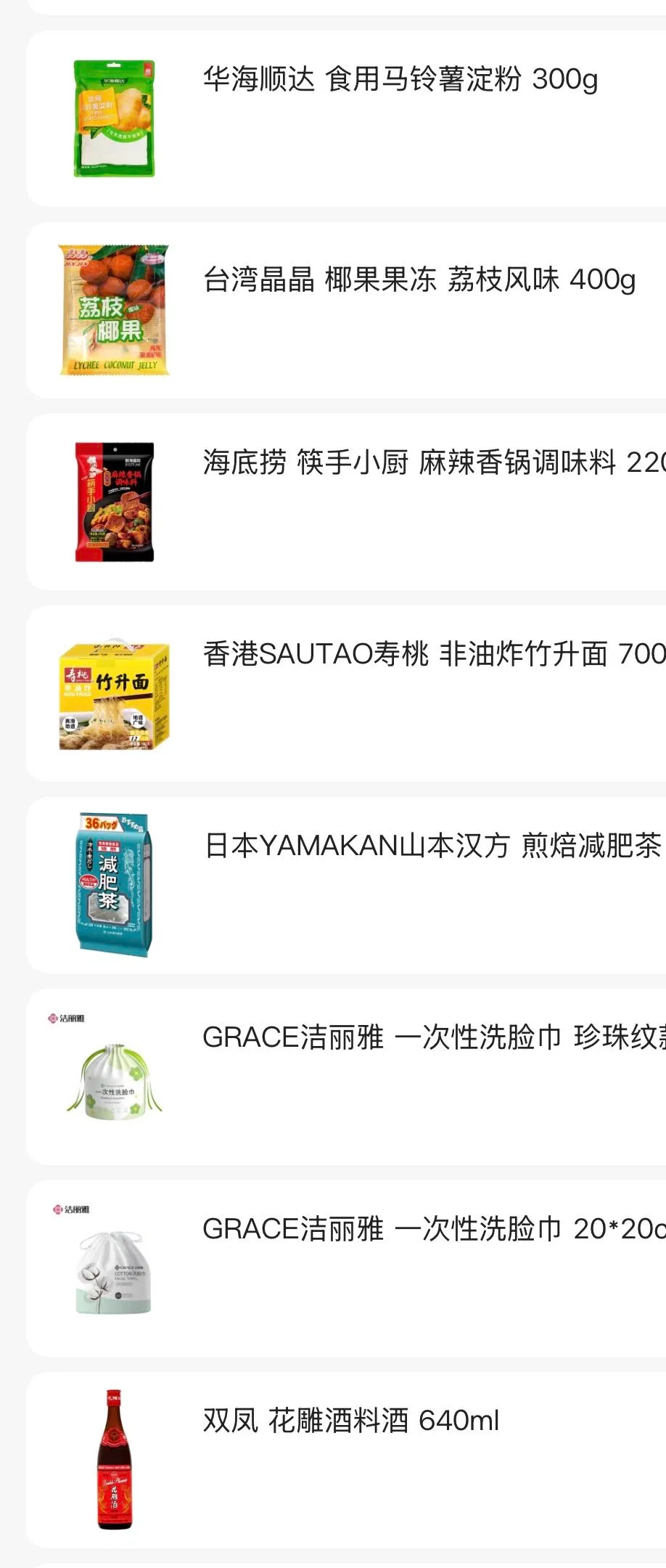Open 香港SAUTAO寿桃 非油炸竹升面 listing
Screen dimensions: 666x1568
[x=433, y=654]
